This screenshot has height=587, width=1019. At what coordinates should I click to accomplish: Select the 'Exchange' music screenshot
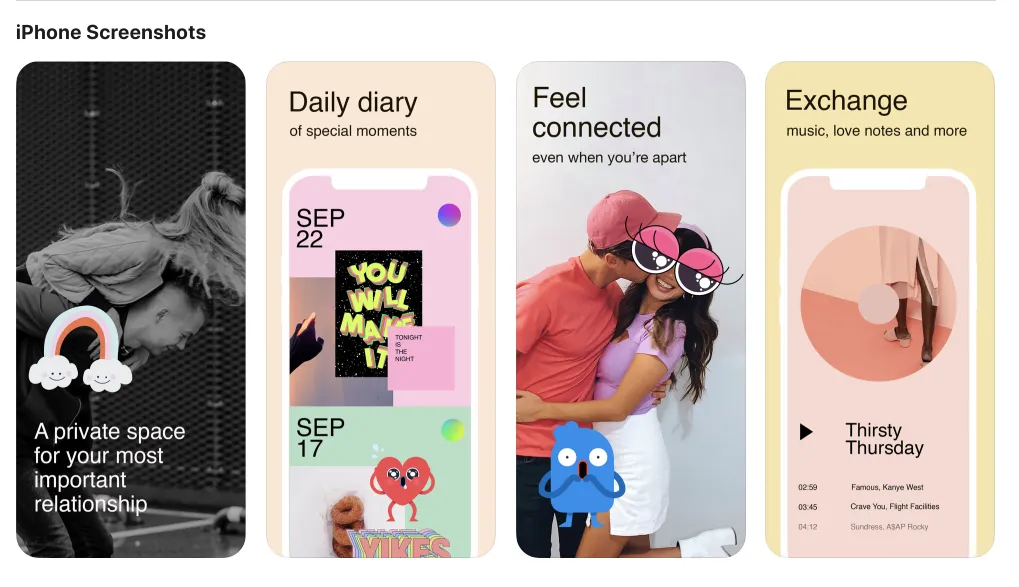879,310
